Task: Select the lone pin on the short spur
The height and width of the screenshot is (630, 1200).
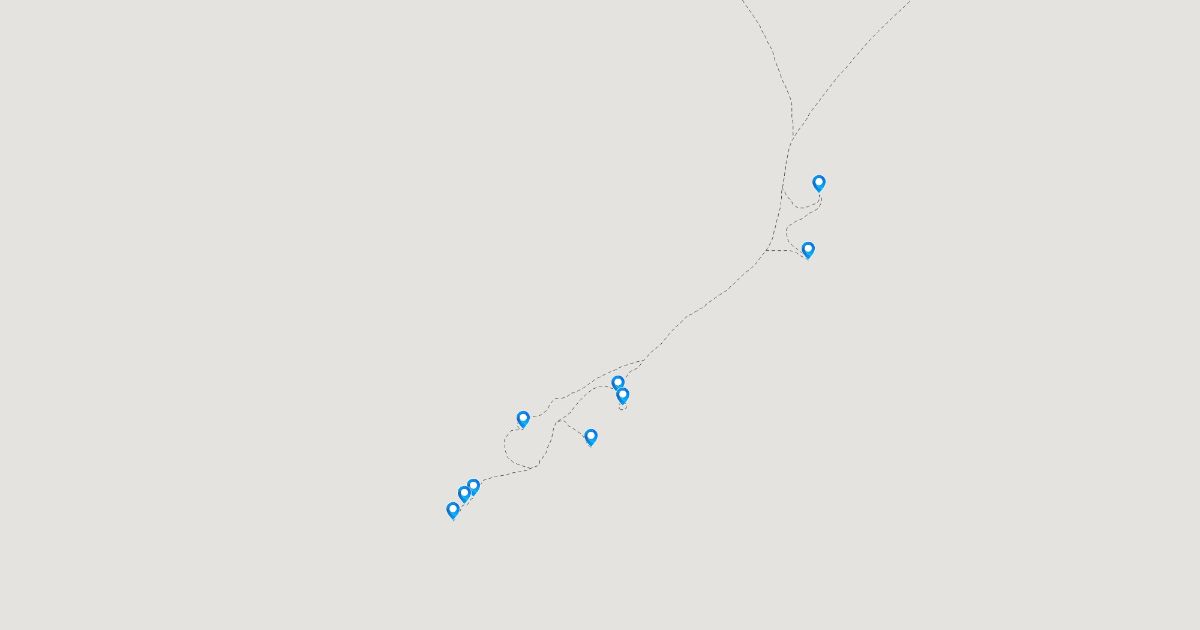Action: (x=591, y=436)
